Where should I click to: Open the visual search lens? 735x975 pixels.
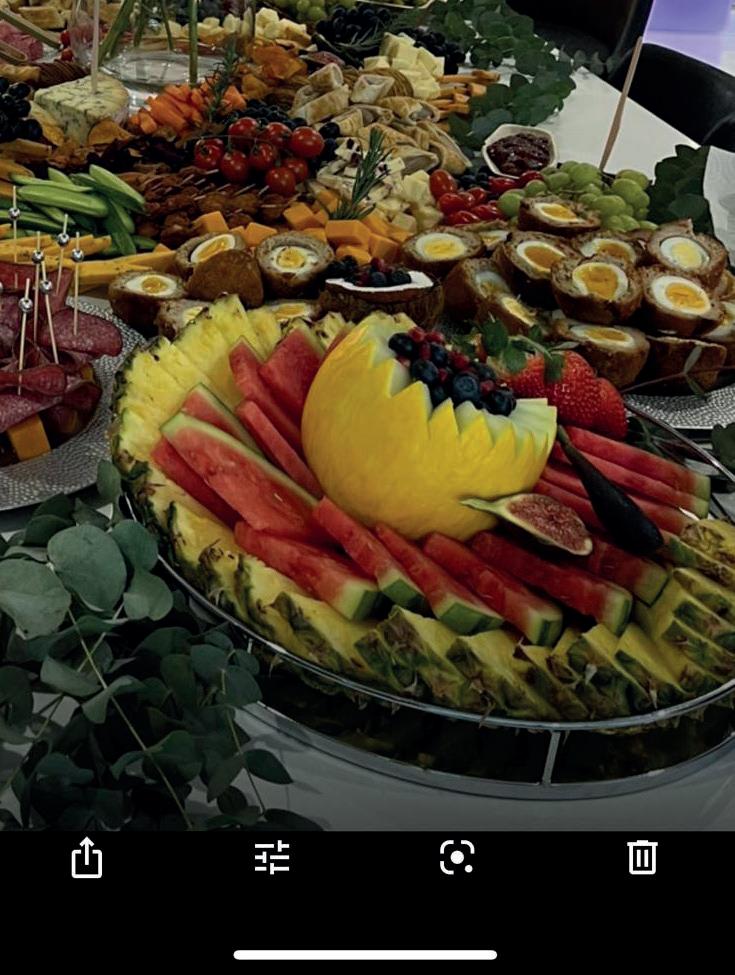(456, 857)
